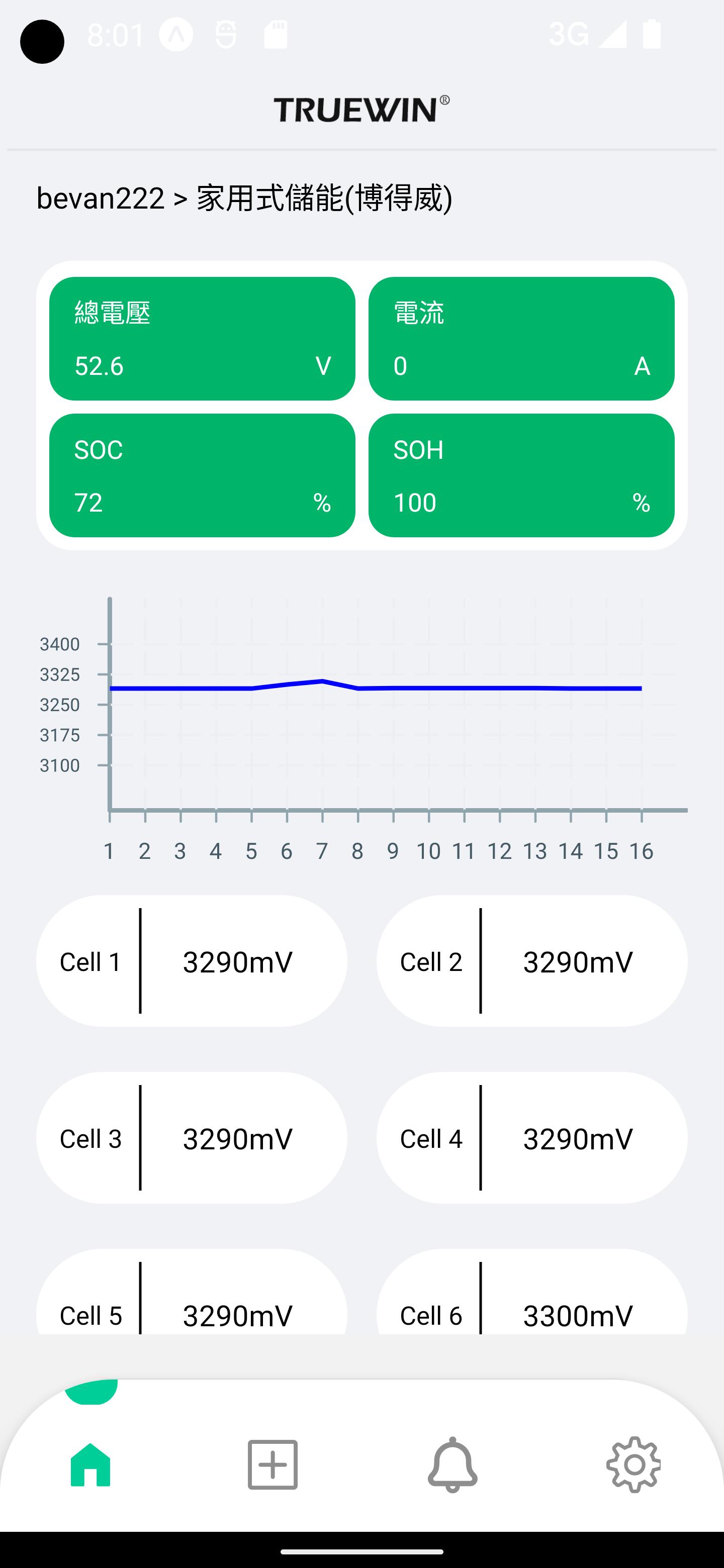Open the notifications bell tab
724x1568 pixels.
pyautogui.click(x=452, y=1464)
